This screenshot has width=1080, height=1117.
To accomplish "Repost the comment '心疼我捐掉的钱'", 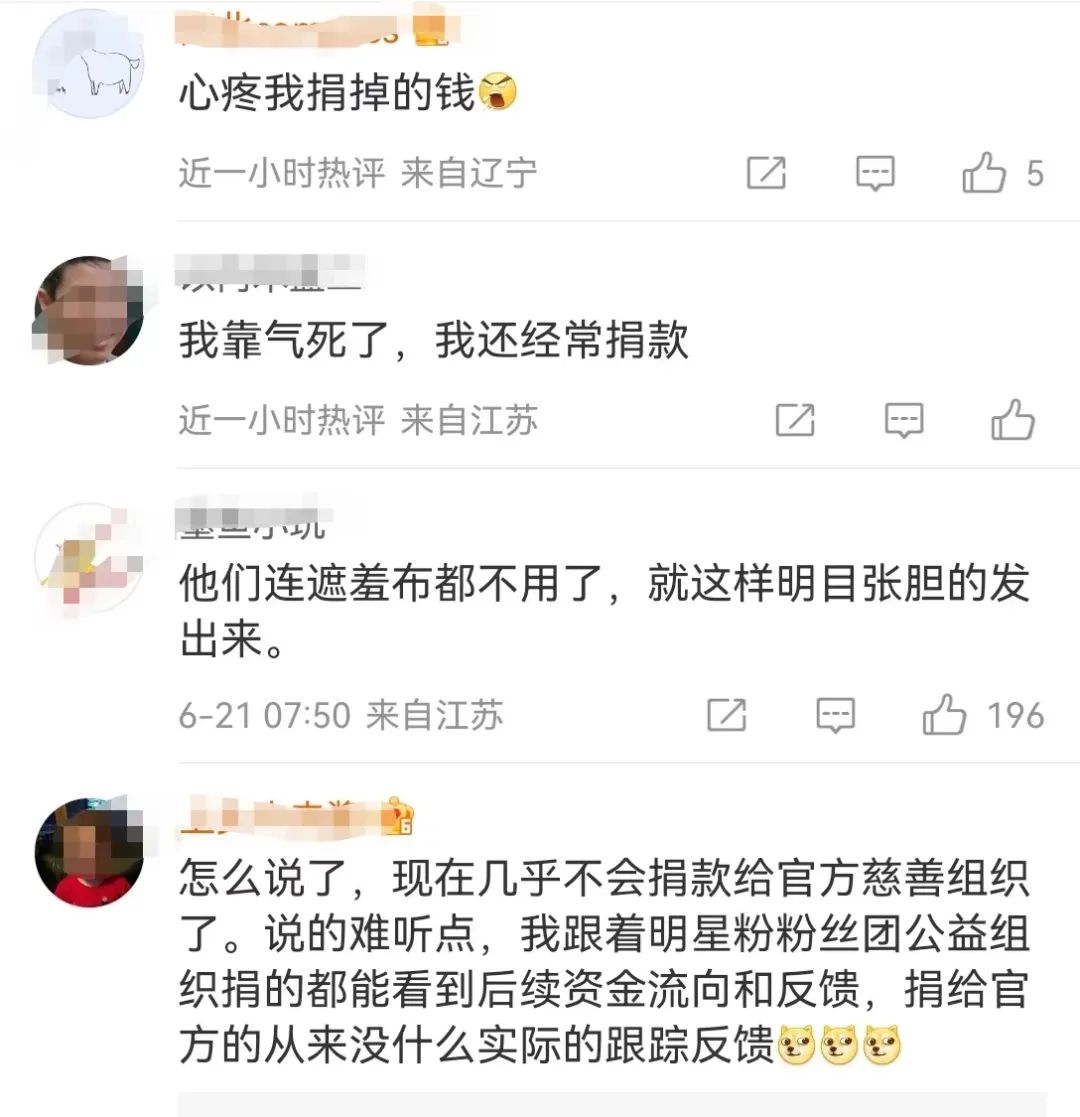I will 766,174.
